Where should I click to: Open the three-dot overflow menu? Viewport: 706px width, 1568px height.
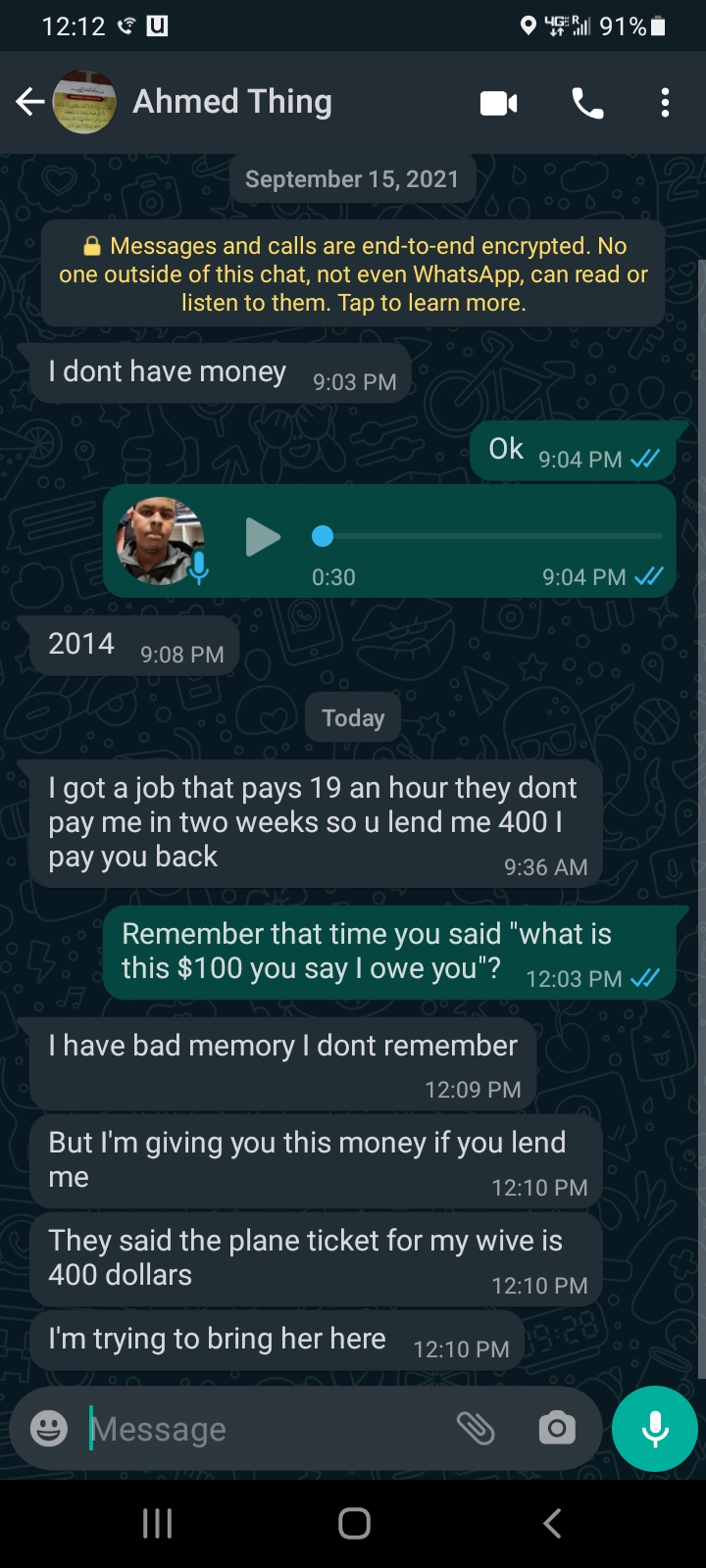665,103
